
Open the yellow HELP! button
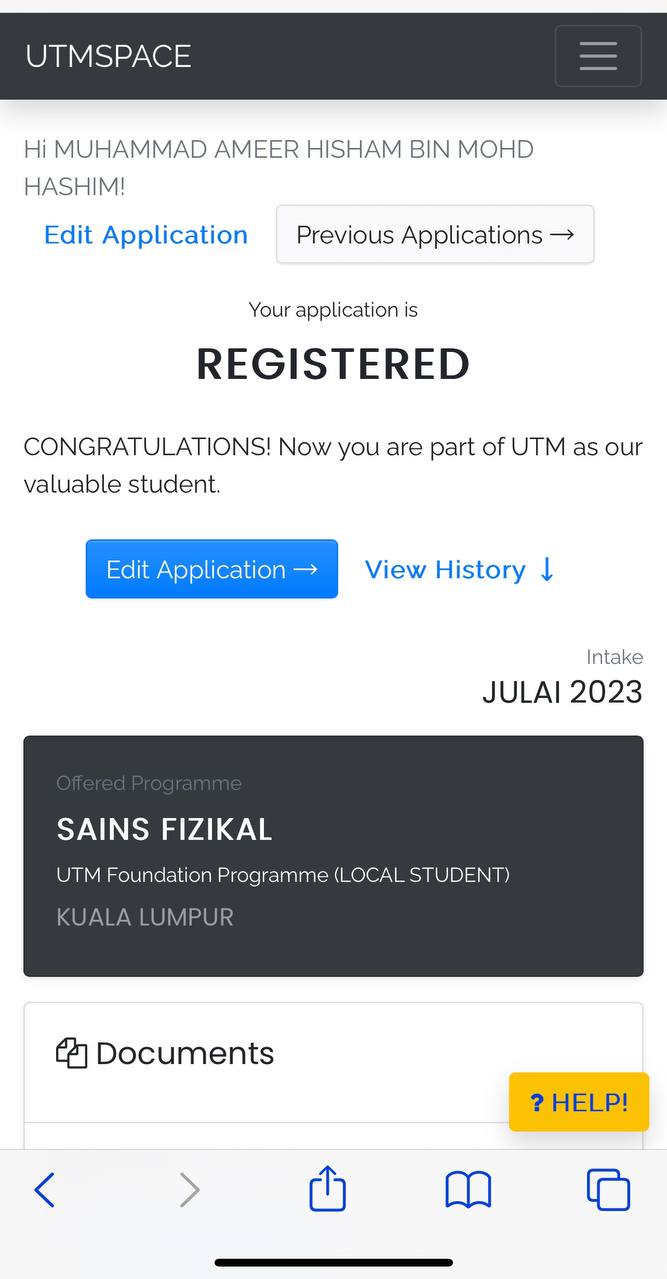coord(579,1102)
